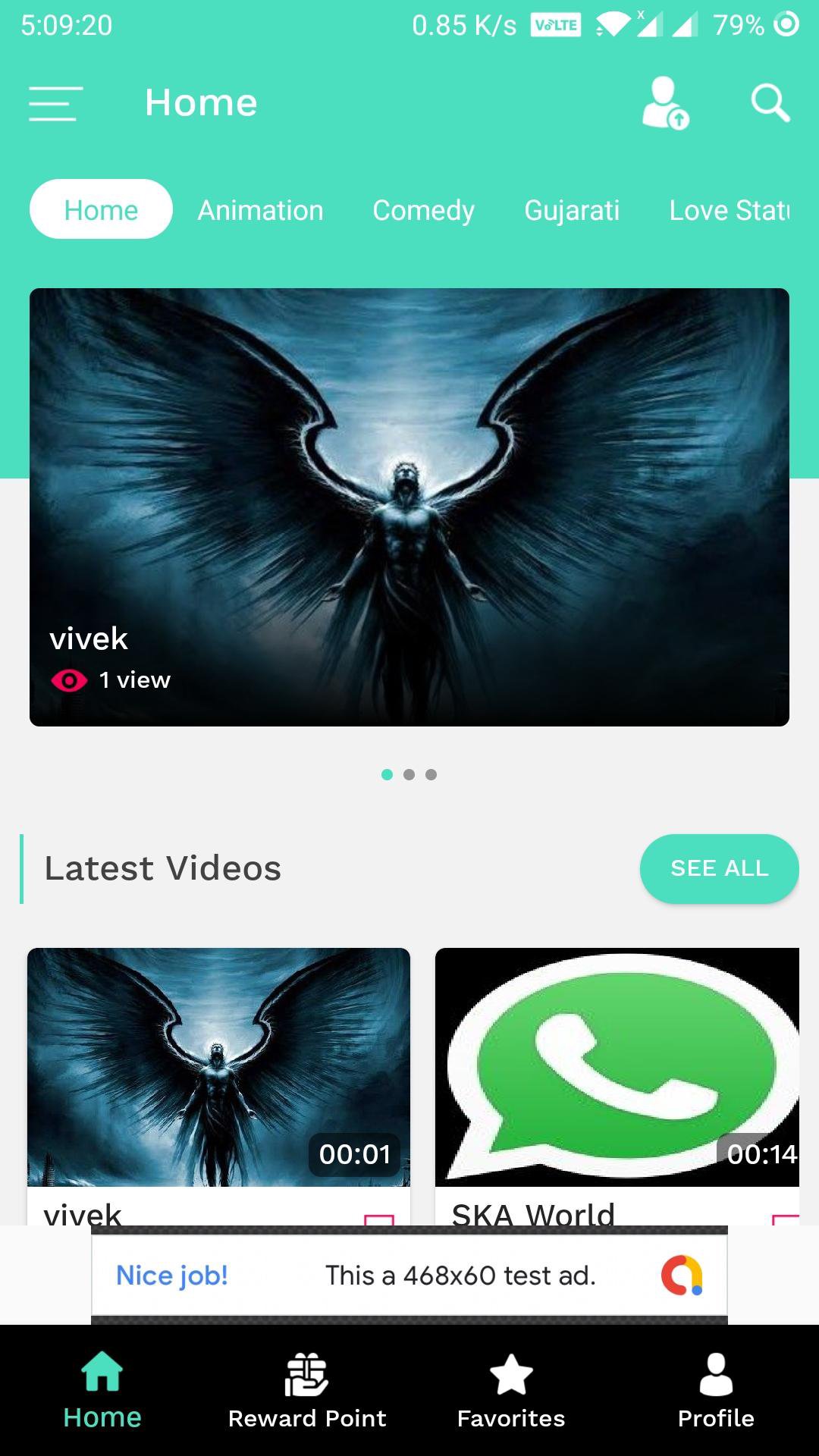Click the eye view-count icon under vivek
819x1456 pixels.
(x=69, y=680)
